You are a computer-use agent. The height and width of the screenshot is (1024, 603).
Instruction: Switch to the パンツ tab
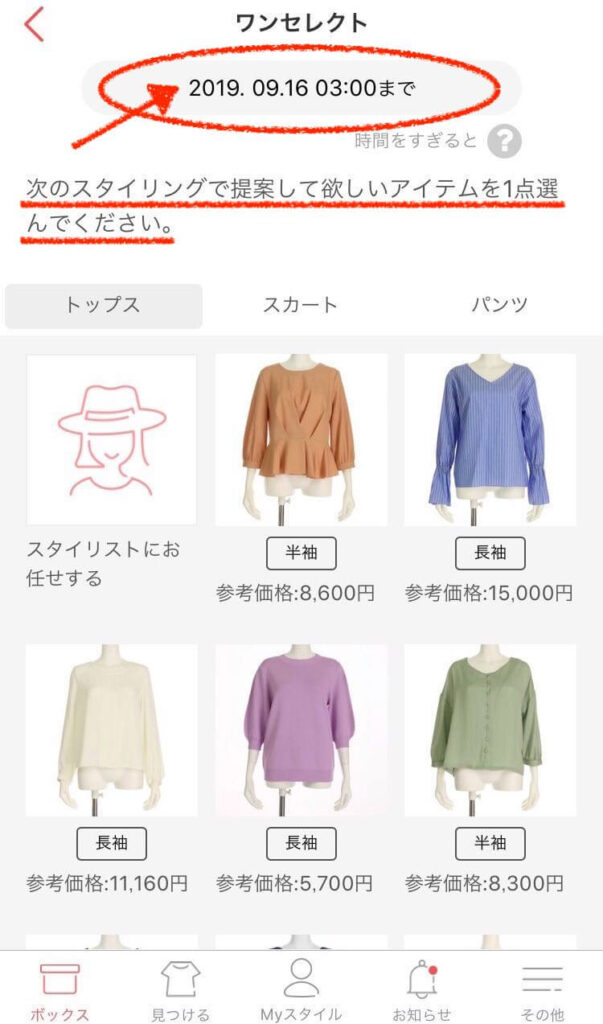(499, 306)
